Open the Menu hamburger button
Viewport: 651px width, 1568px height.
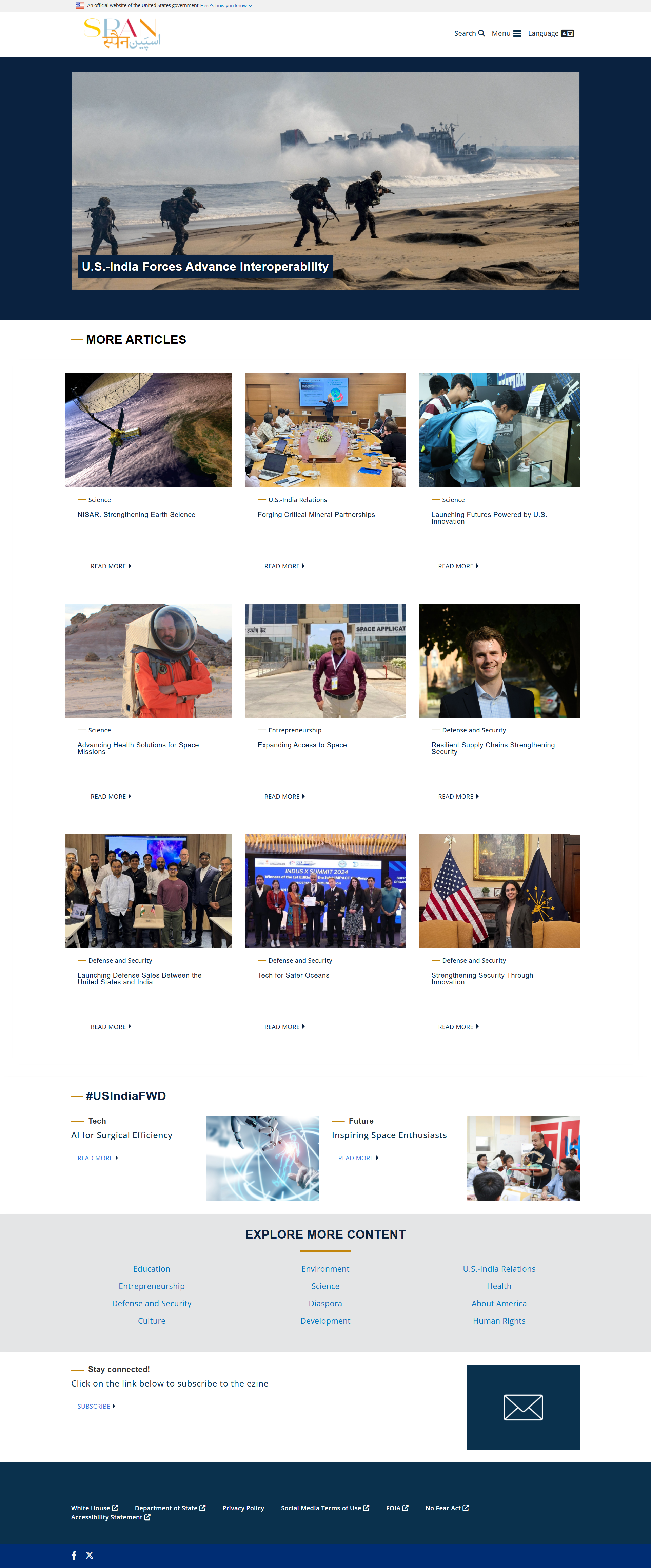click(506, 34)
